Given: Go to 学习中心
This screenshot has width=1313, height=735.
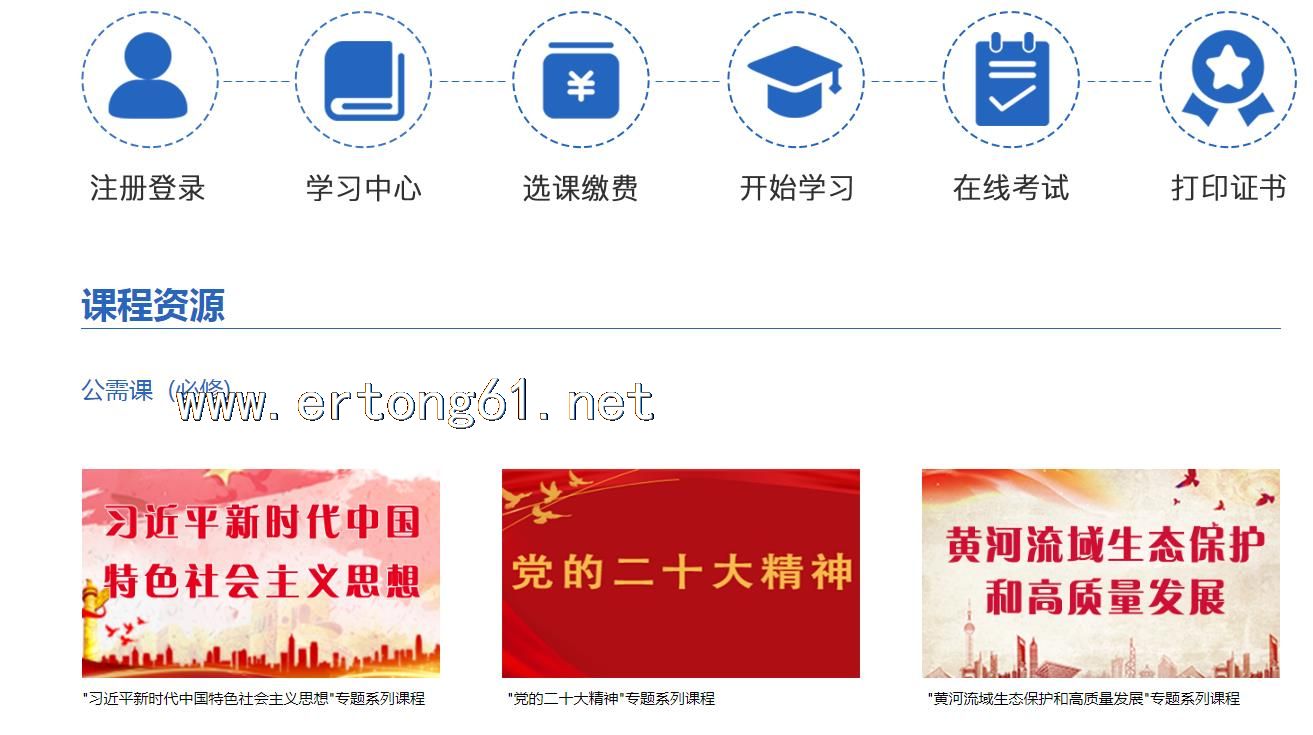Looking at the screenshot, I should point(363,80).
